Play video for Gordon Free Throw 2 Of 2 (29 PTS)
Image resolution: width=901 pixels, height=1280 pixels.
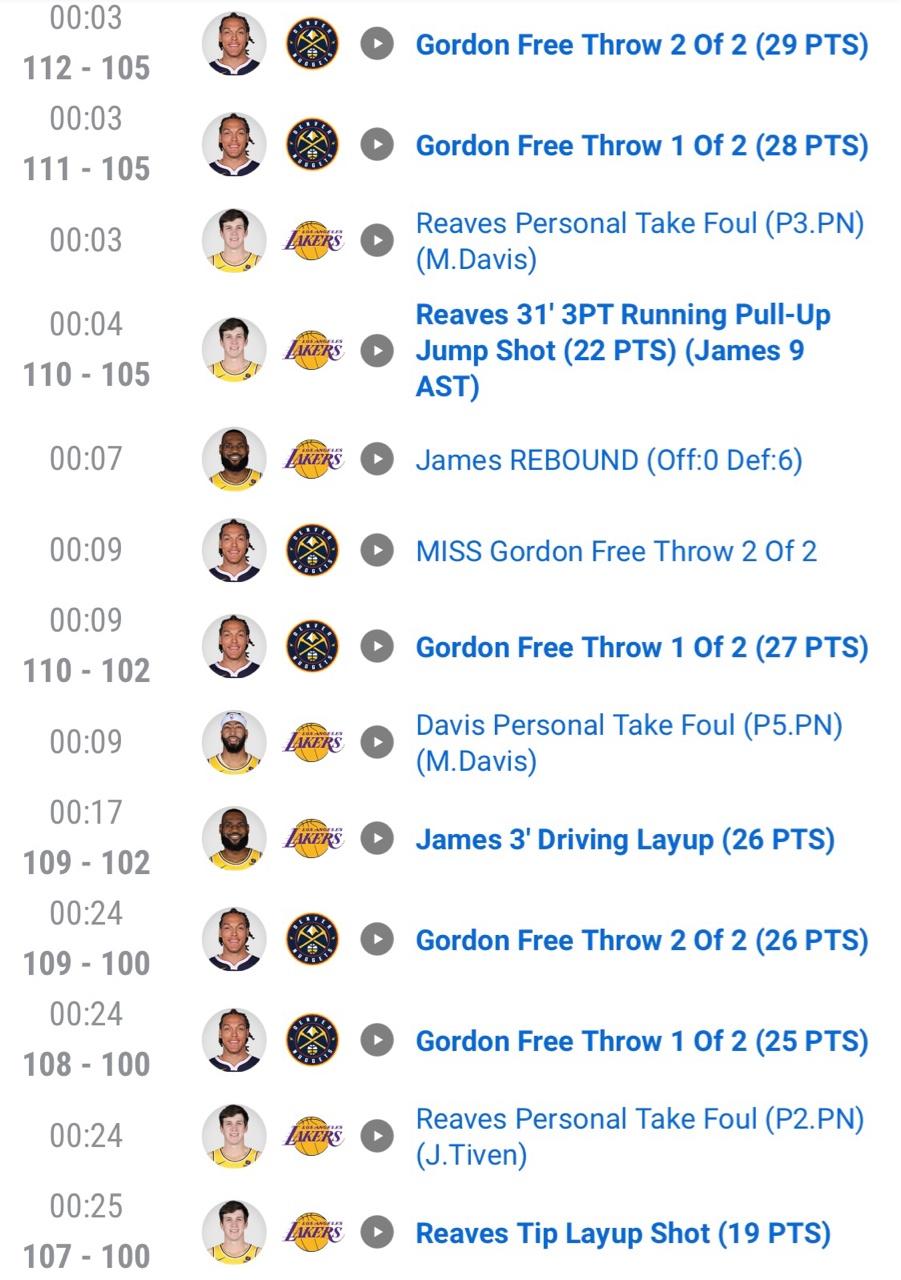point(377,44)
